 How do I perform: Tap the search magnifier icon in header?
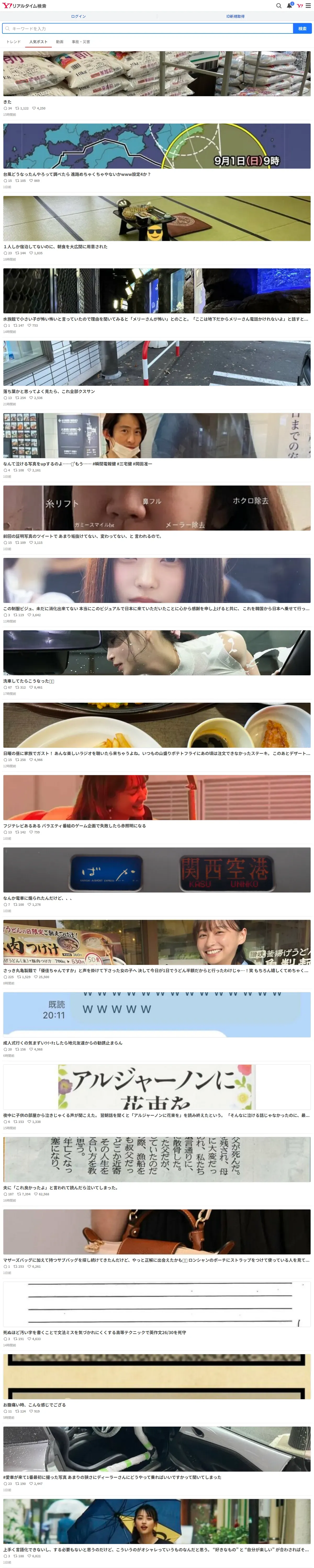point(279,5)
